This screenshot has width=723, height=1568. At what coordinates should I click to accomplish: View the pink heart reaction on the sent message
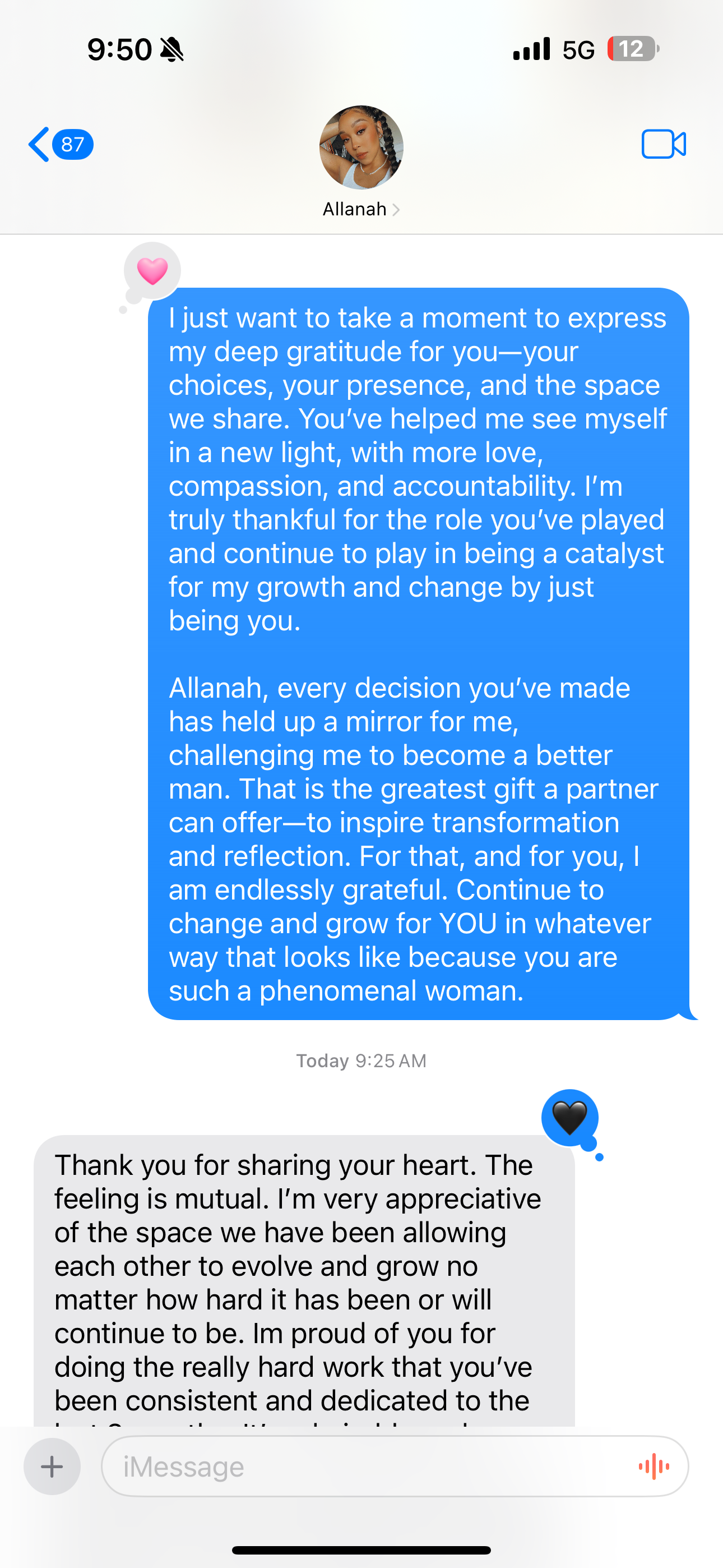click(152, 271)
